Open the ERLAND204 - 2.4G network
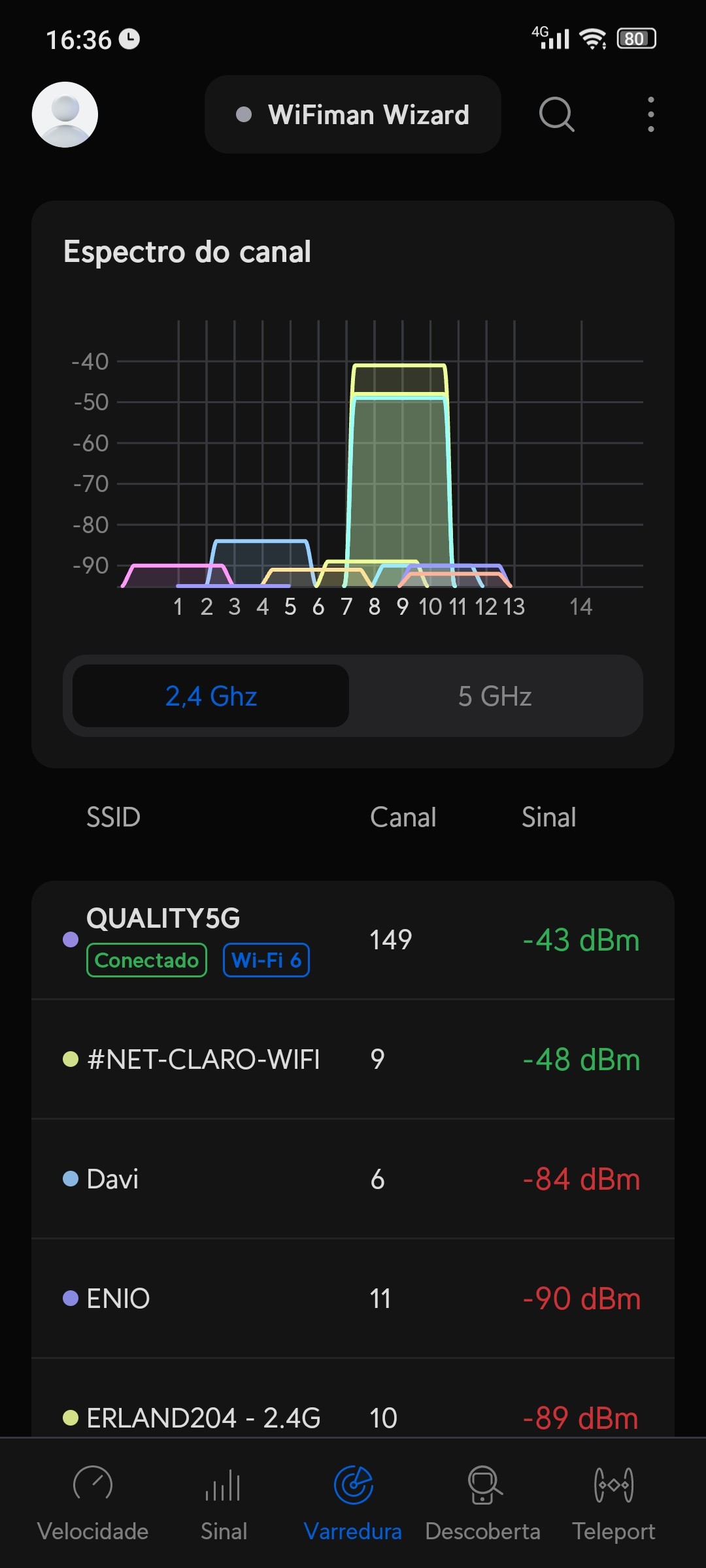Viewport: 706px width, 1568px height. point(353,1416)
